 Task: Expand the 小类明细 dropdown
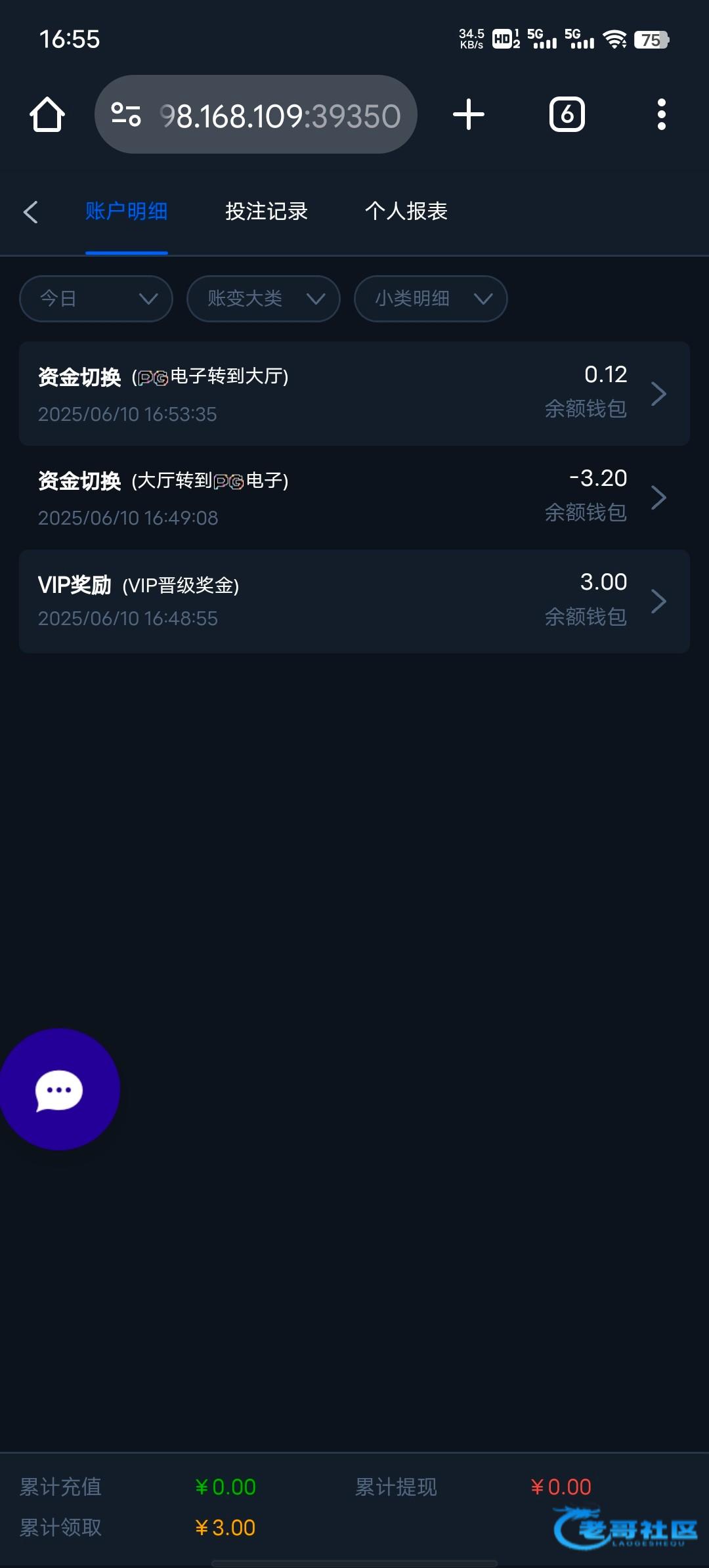point(431,299)
